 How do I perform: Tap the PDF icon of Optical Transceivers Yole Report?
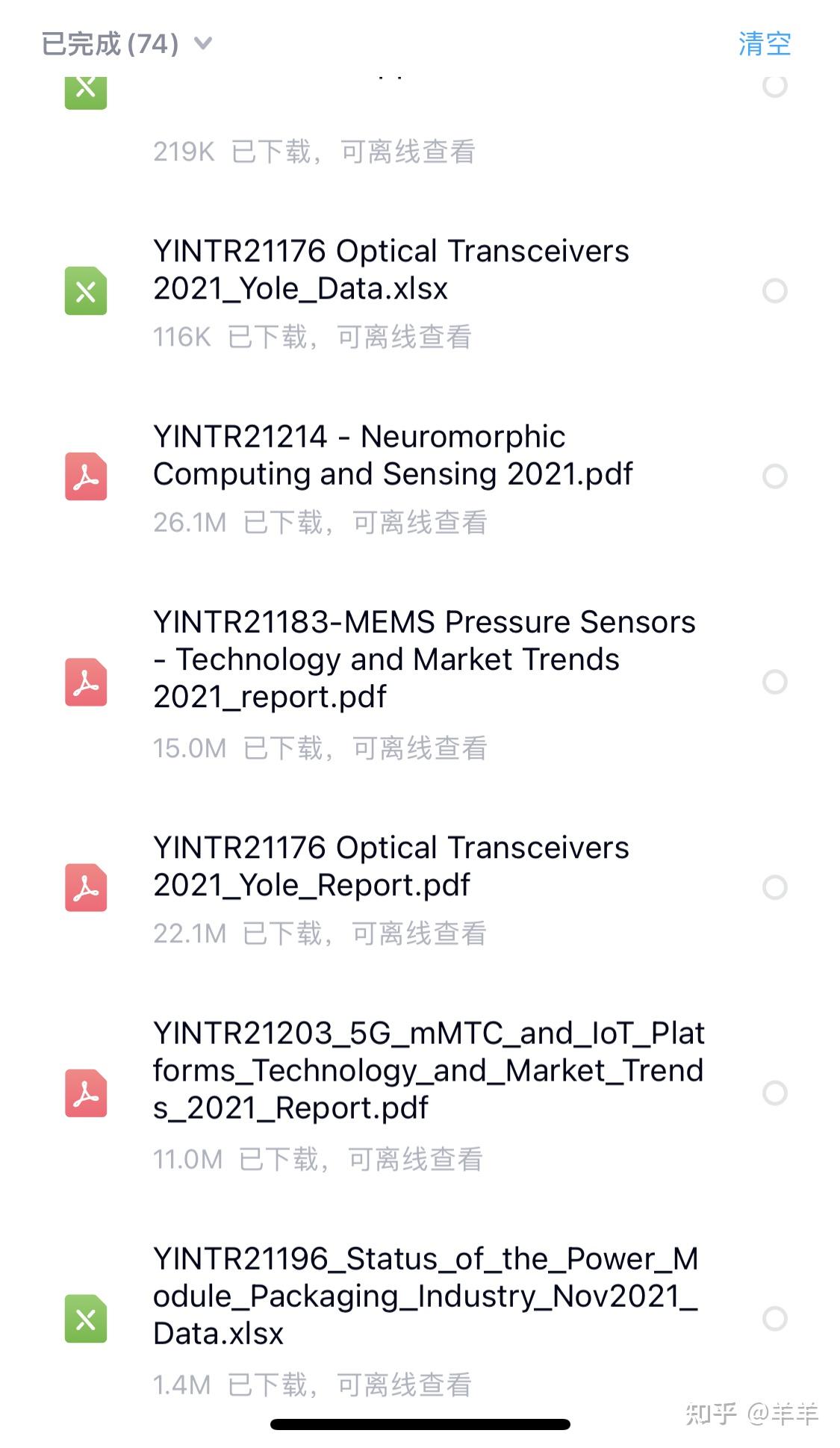87,887
